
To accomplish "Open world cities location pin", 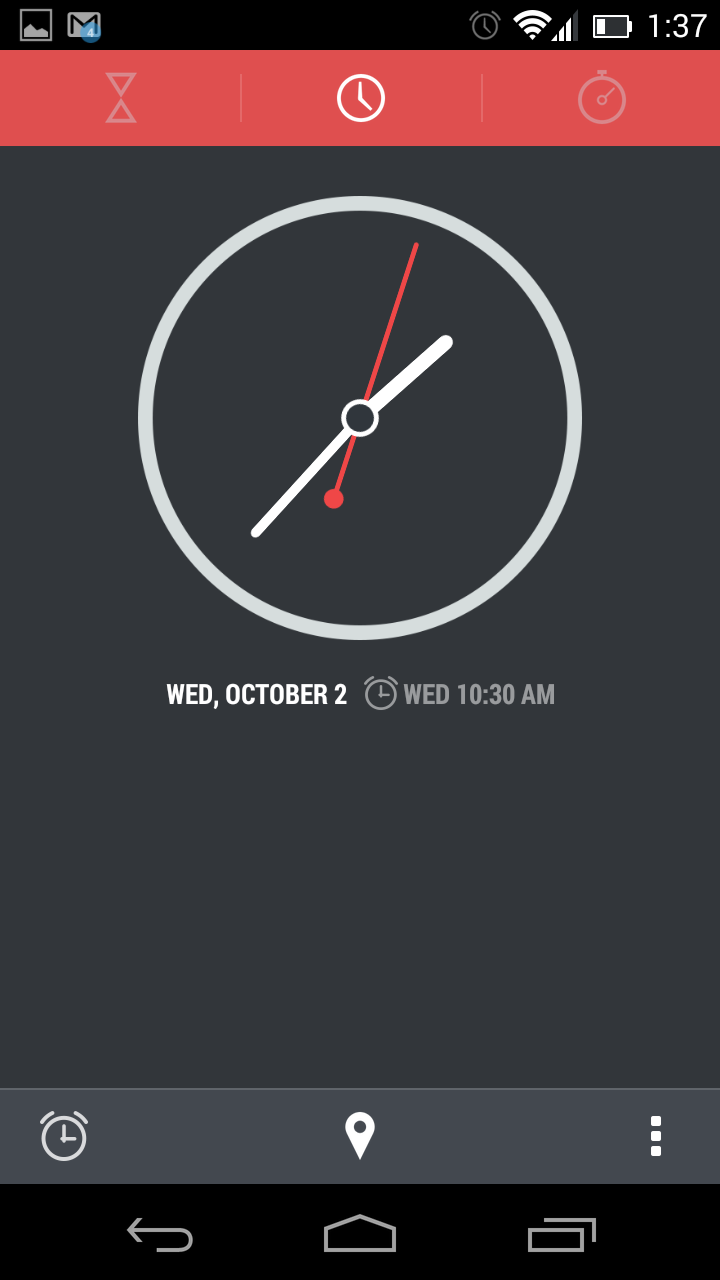I will tap(360, 1136).
